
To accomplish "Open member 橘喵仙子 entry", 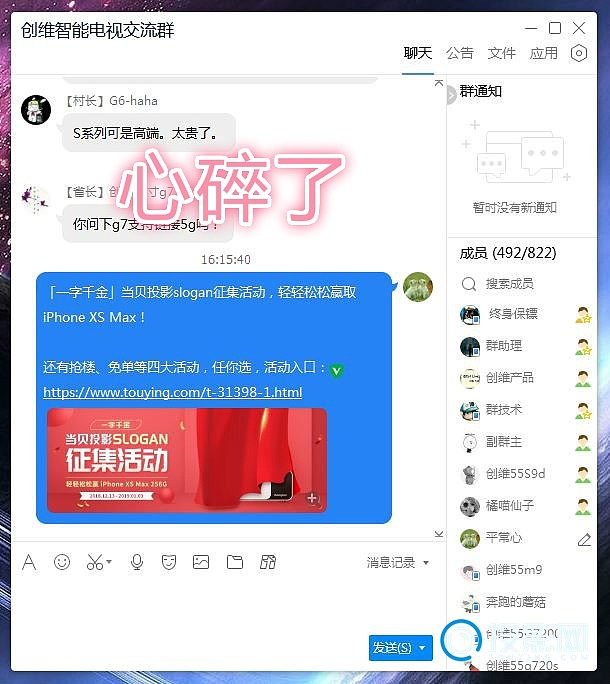I will [510, 506].
